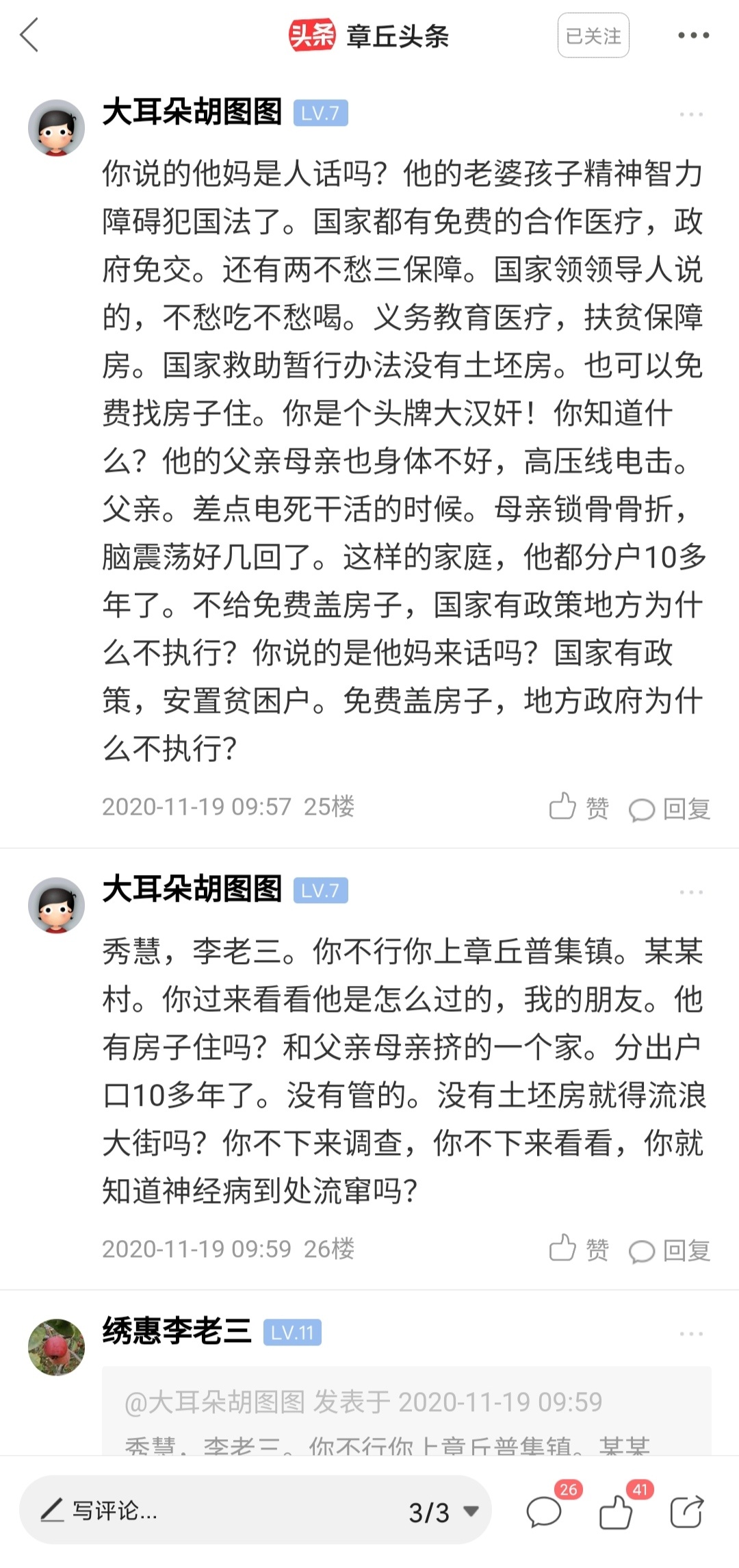Reply to the 25楼 comment
Screen dimensions: 739x1568
click(x=669, y=809)
